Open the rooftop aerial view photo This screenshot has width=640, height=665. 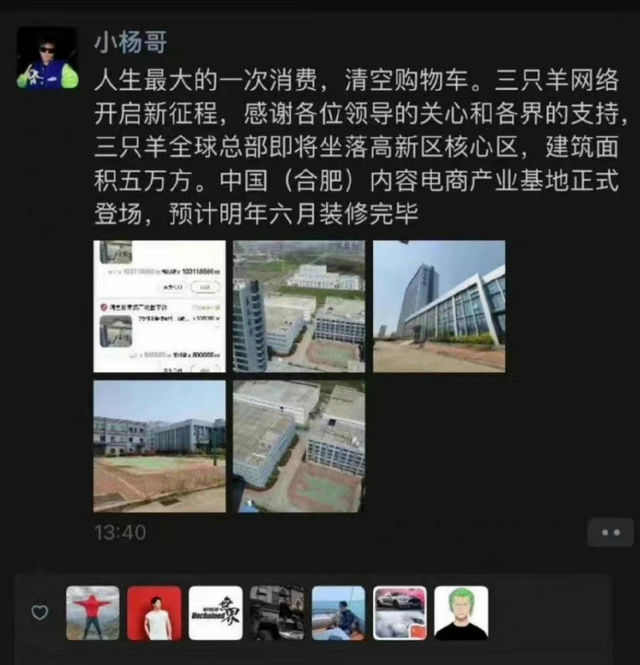coord(299,446)
